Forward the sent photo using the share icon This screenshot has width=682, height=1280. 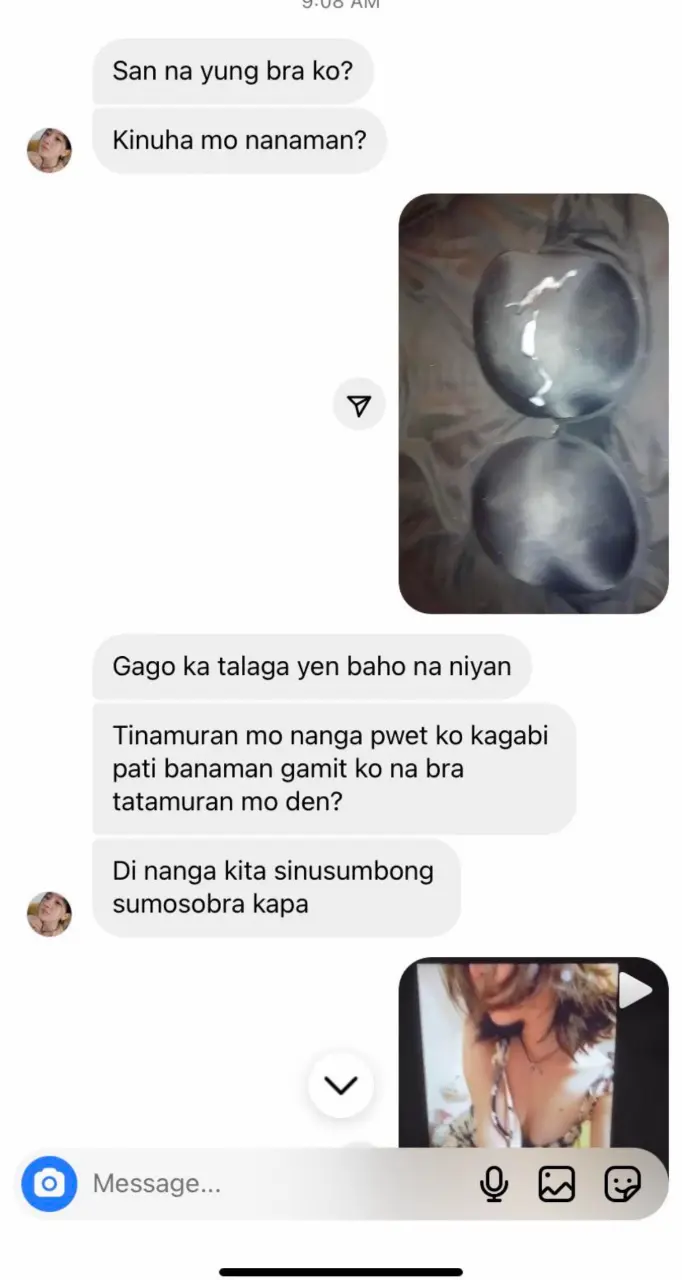click(359, 405)
